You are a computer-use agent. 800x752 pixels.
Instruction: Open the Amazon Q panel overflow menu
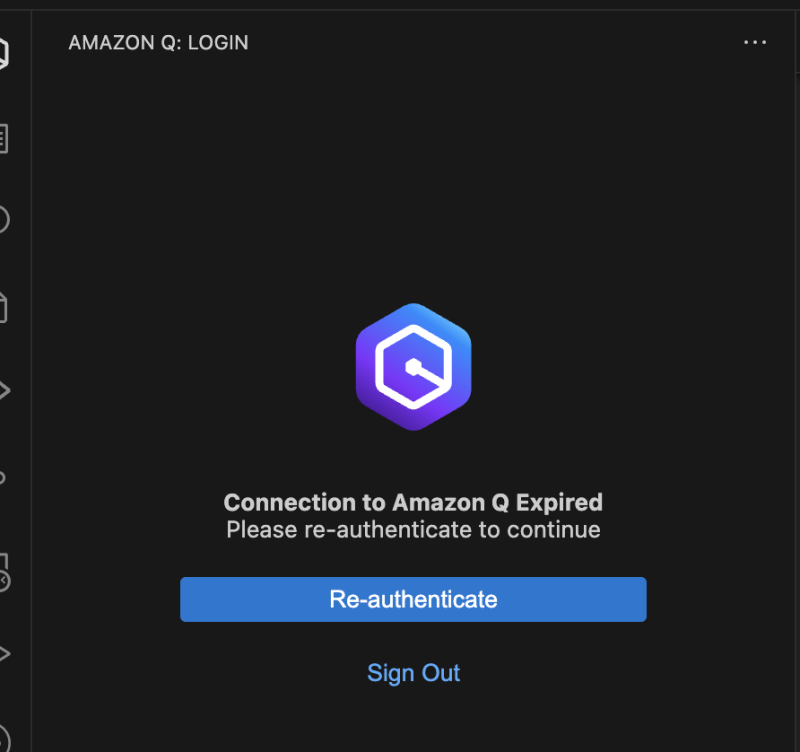point(755,42)
